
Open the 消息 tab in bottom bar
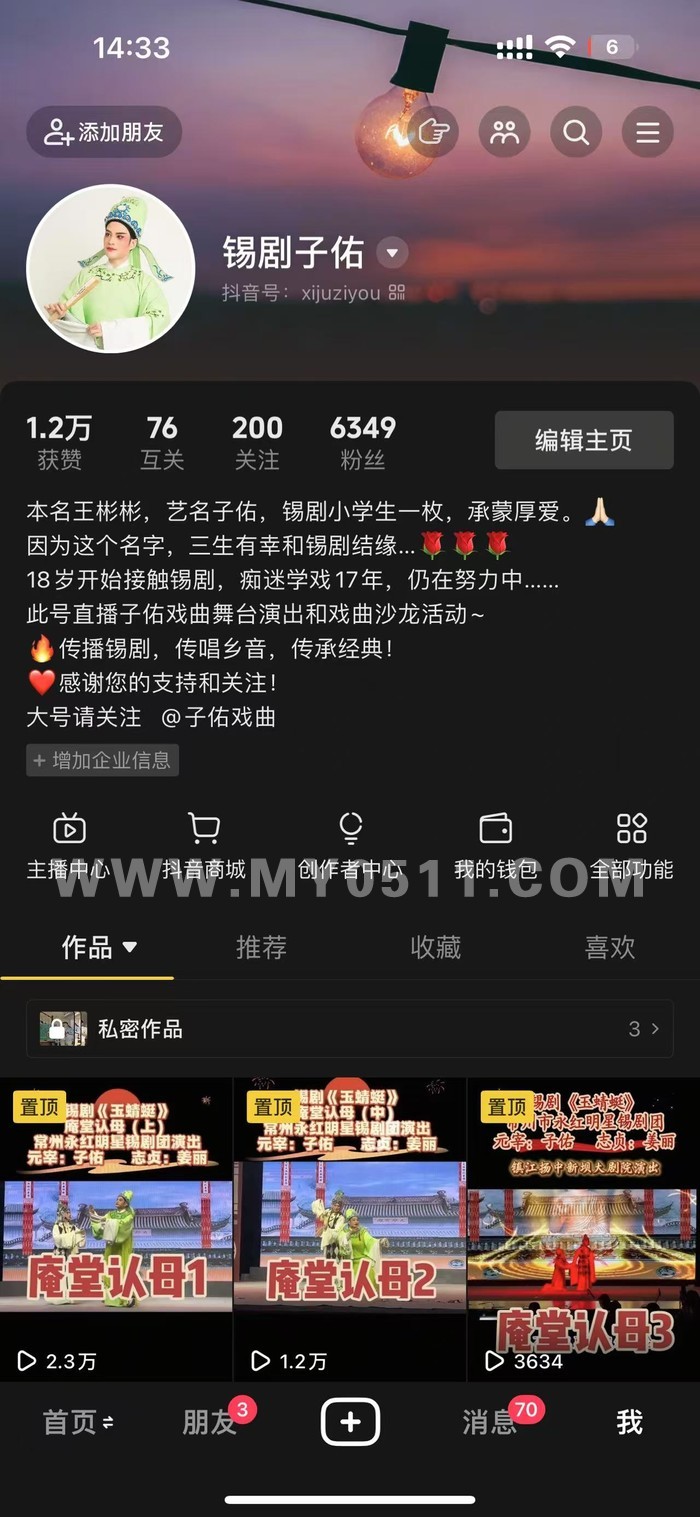[490, 1422]
